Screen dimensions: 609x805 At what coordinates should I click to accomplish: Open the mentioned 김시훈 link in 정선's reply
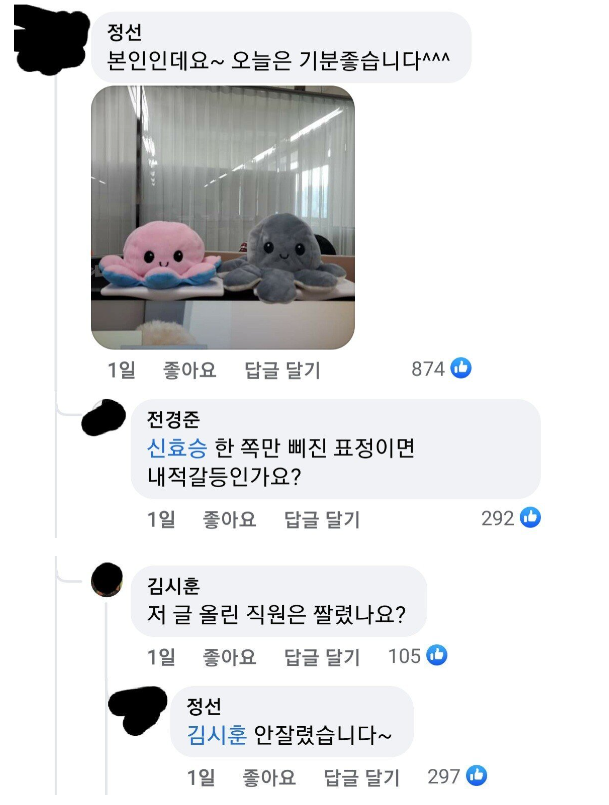point(215,736)
